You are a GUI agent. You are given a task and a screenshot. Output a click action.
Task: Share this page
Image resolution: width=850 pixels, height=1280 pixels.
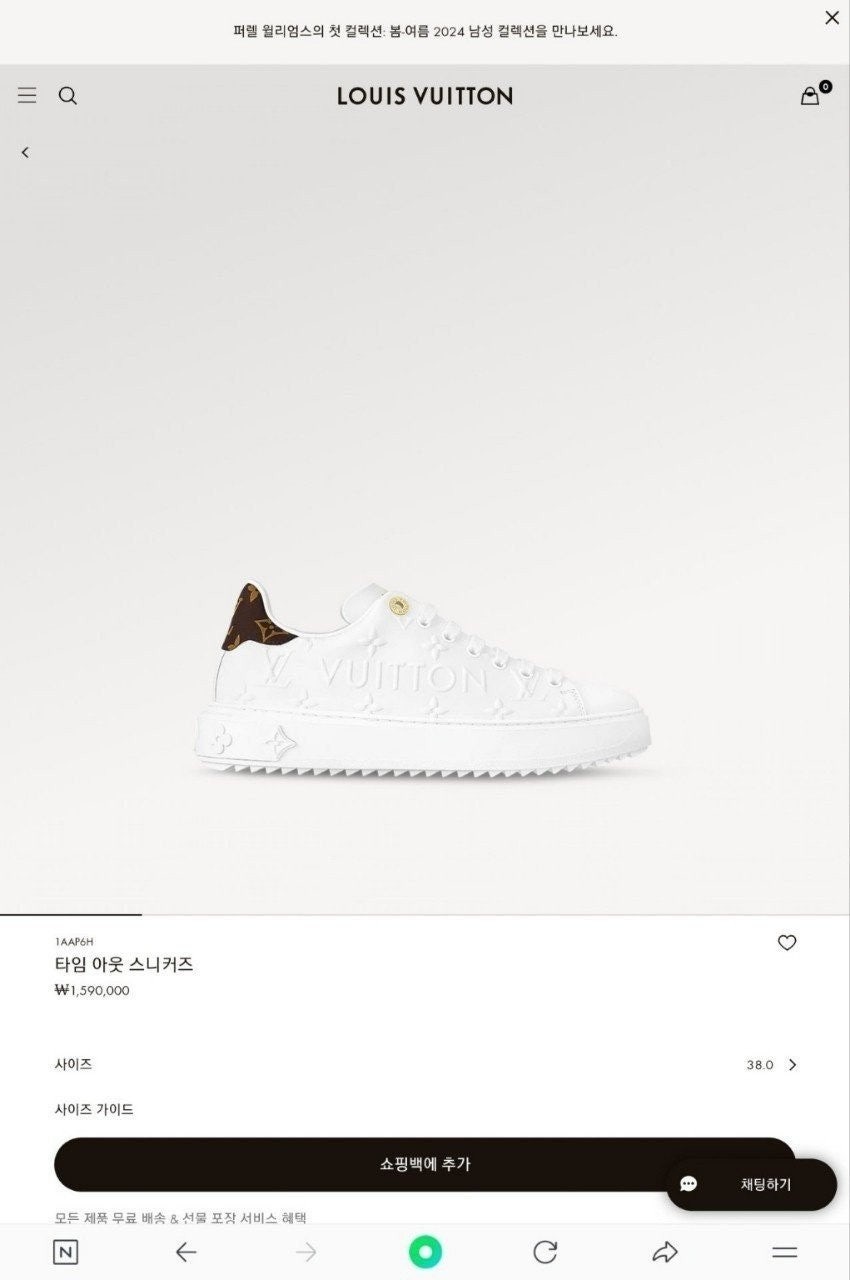[x=665, y=1252]
